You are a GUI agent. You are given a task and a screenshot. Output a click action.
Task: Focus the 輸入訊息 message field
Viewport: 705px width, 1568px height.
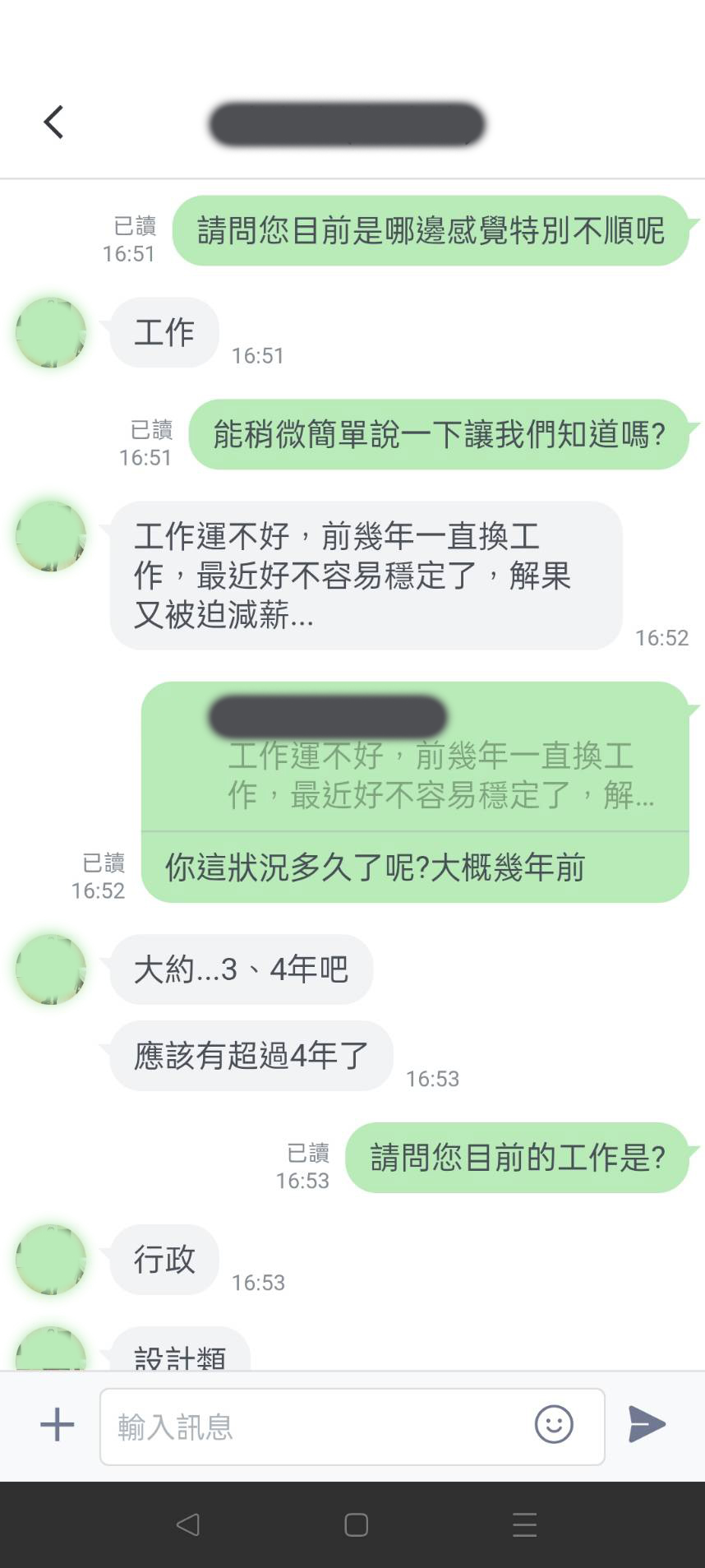pyautogui.click(x=312, y=1427)
